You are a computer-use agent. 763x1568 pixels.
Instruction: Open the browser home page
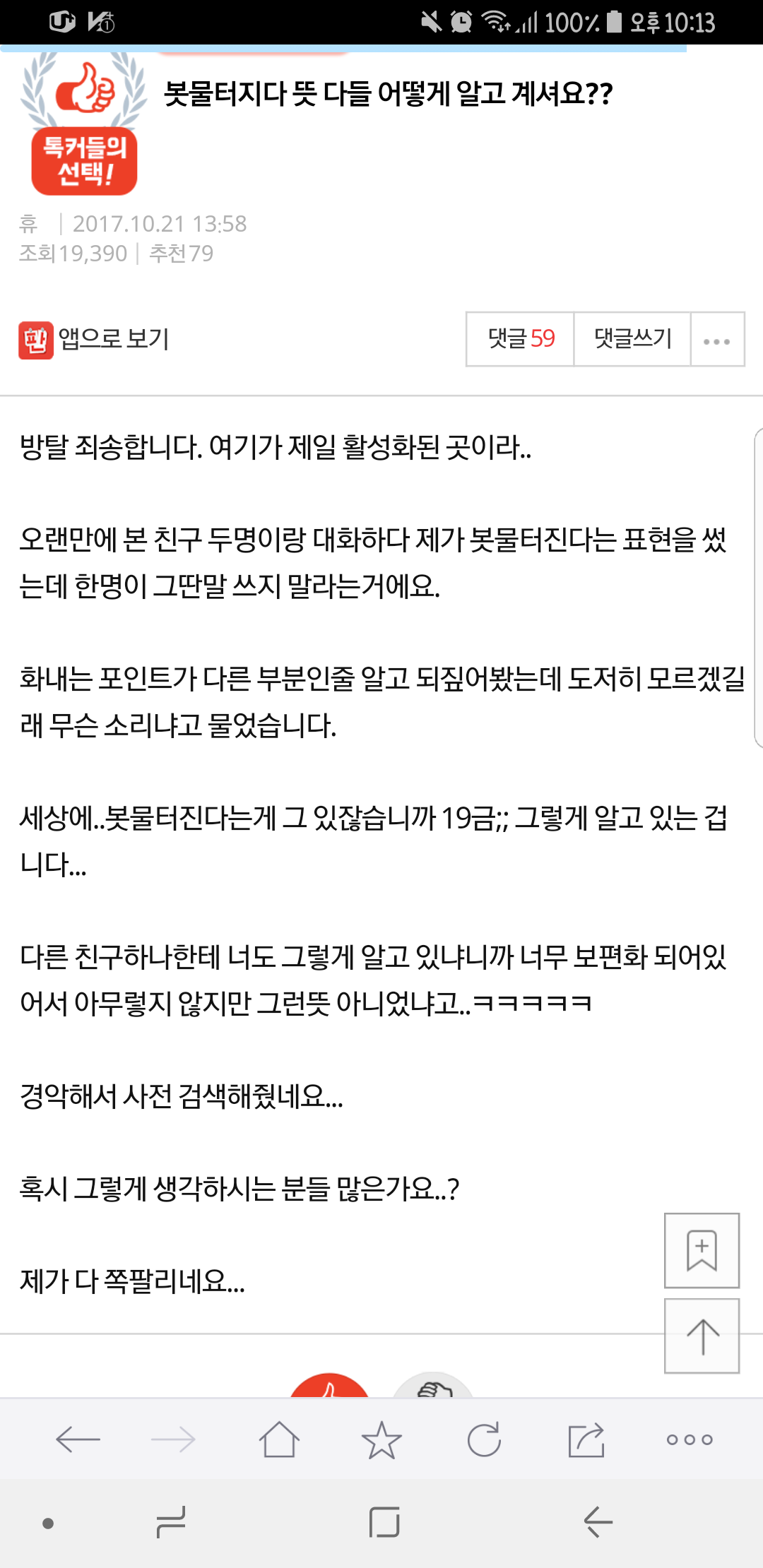[279, 1439]
